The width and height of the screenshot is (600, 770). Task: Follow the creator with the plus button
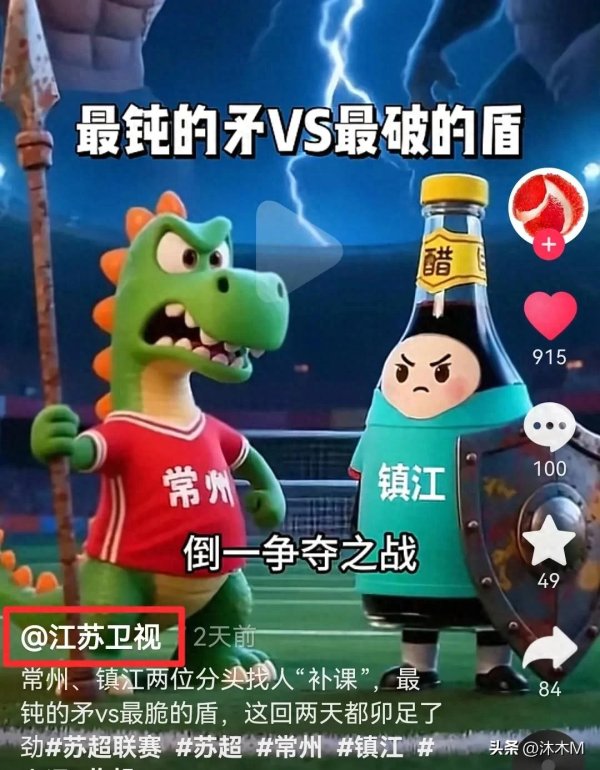(x=549, y=244)
